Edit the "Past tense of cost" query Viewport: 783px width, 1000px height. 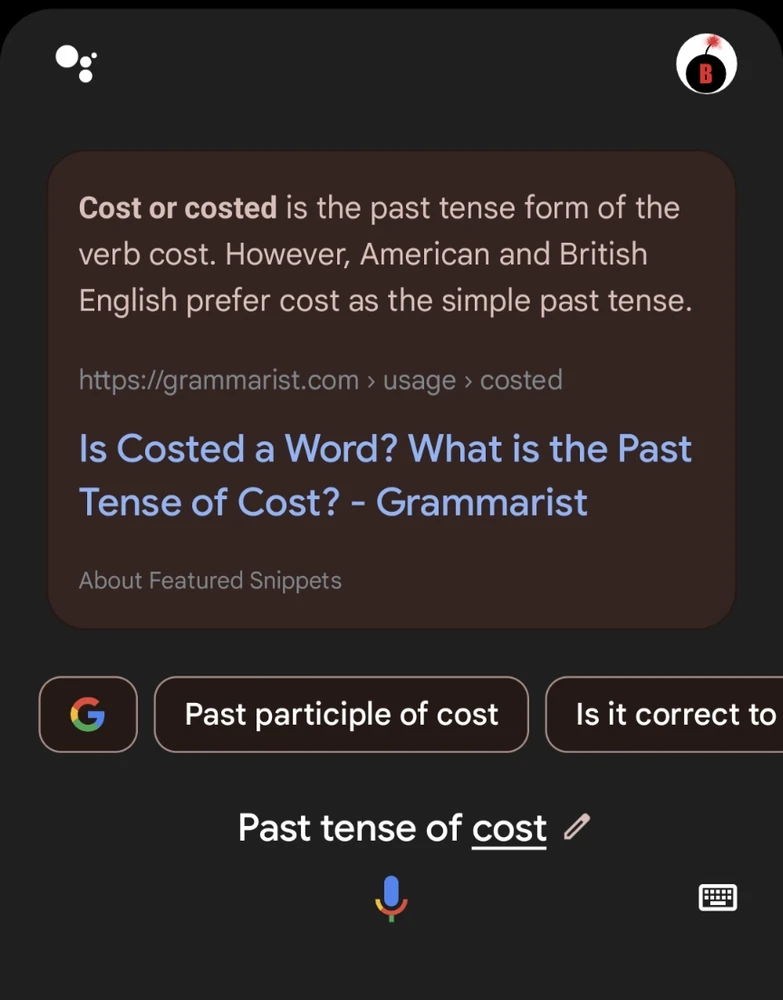(x=577, y=827)
